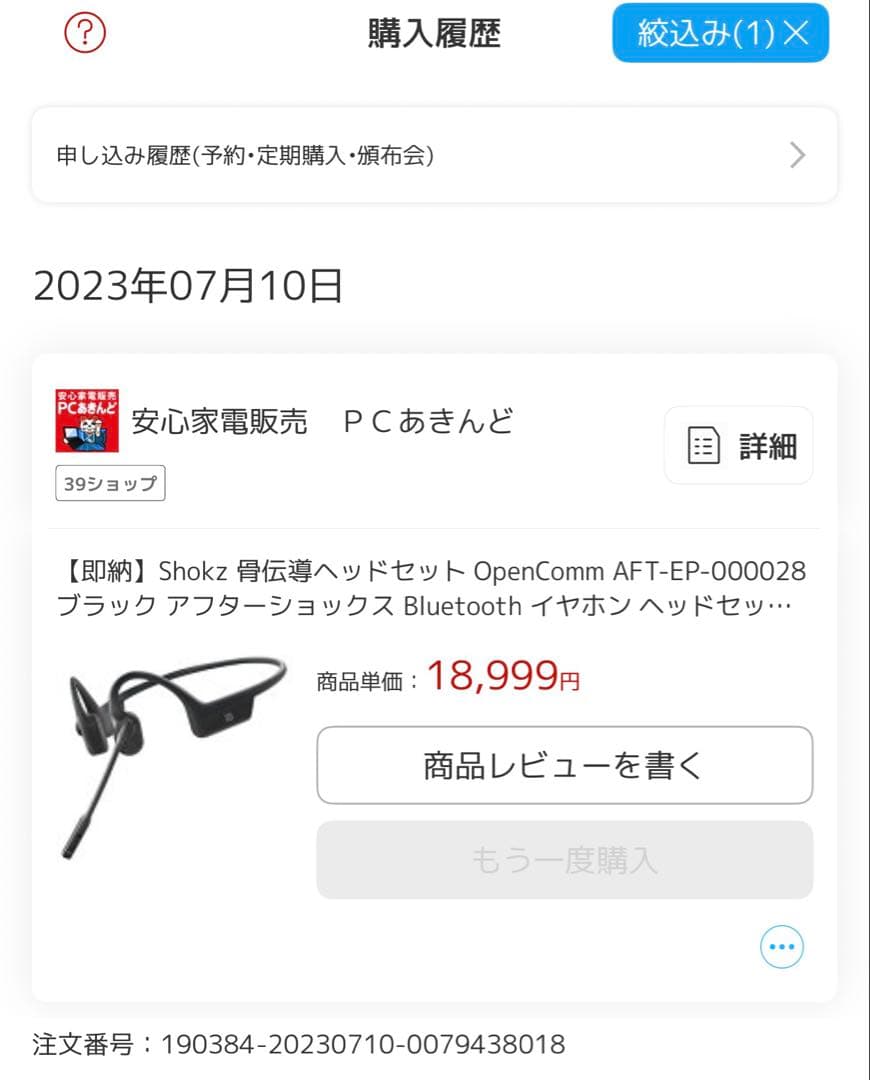
Task: Click the PCあきんど shop logo icon
Action: pyautogui.click(x=88, y=422)
